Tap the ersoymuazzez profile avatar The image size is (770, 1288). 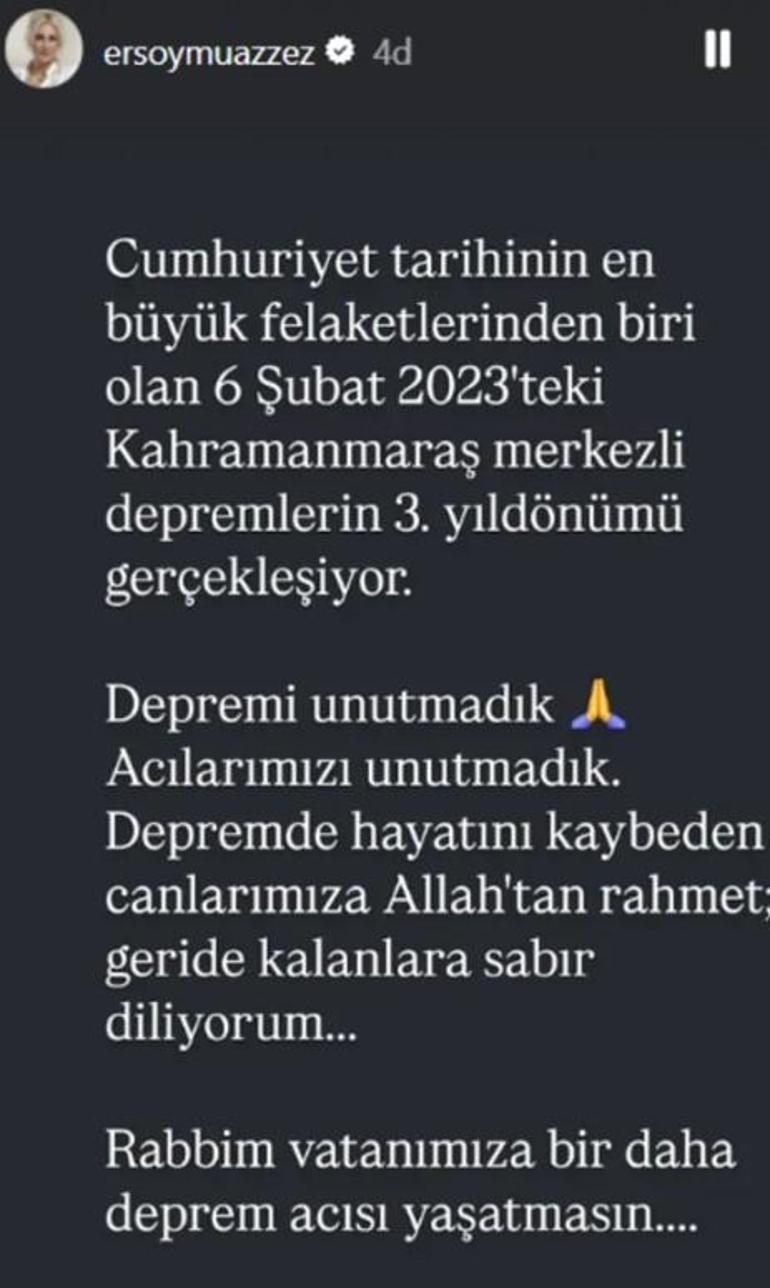point(44,50)
